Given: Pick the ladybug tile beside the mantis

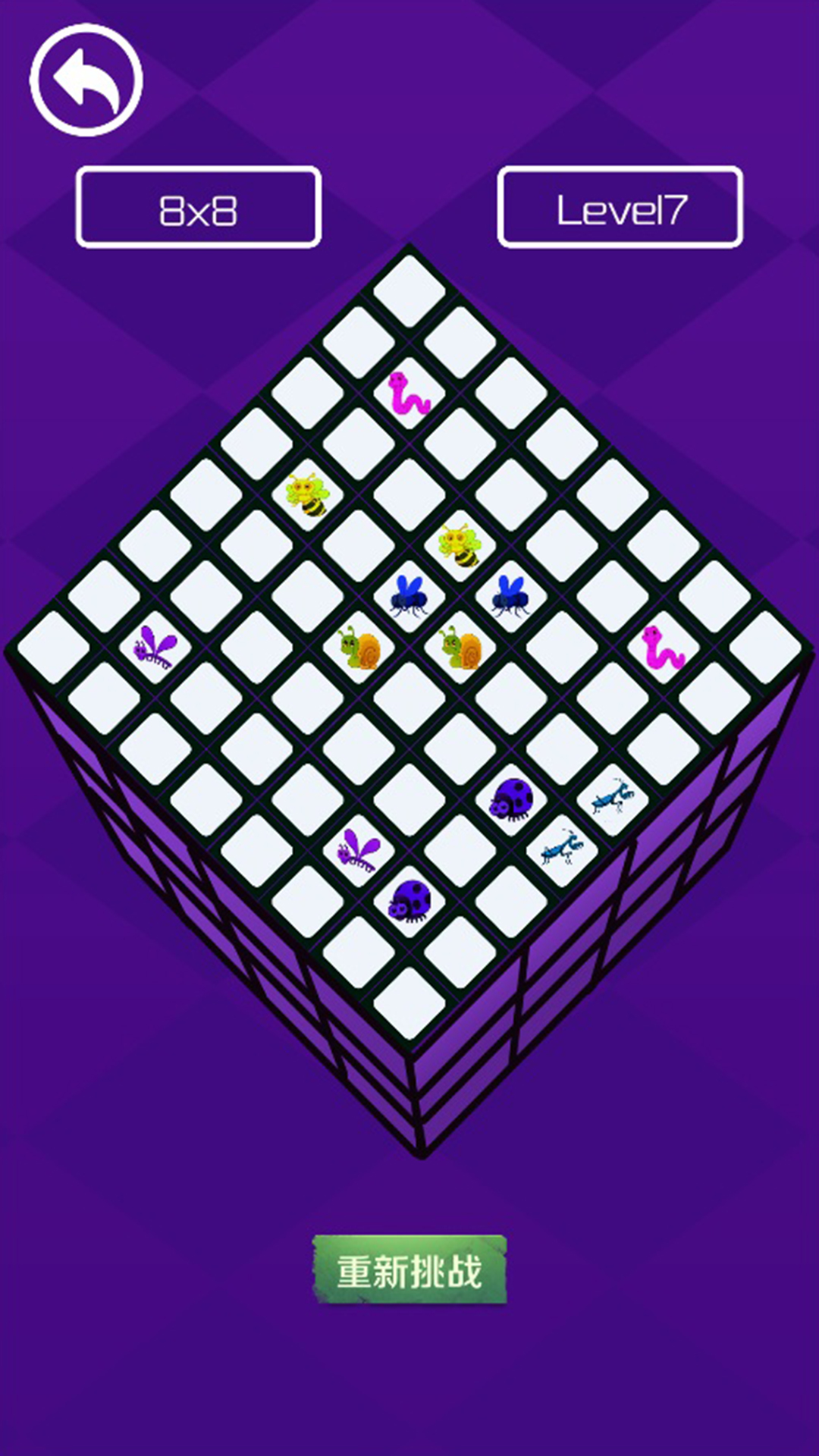Looking at the screenshot, I should [511, 799].
